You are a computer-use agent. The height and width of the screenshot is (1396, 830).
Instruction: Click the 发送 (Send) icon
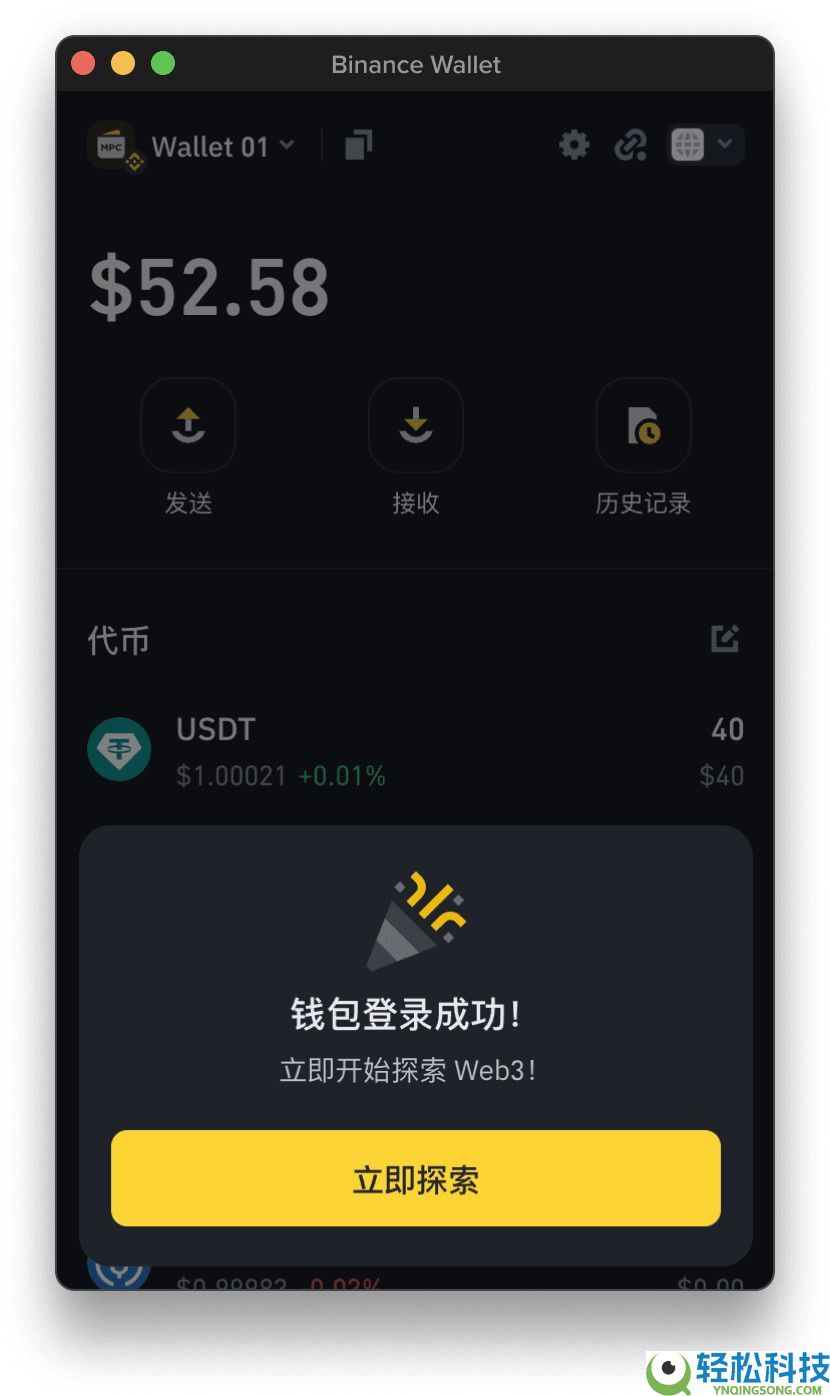pos(188,425)
